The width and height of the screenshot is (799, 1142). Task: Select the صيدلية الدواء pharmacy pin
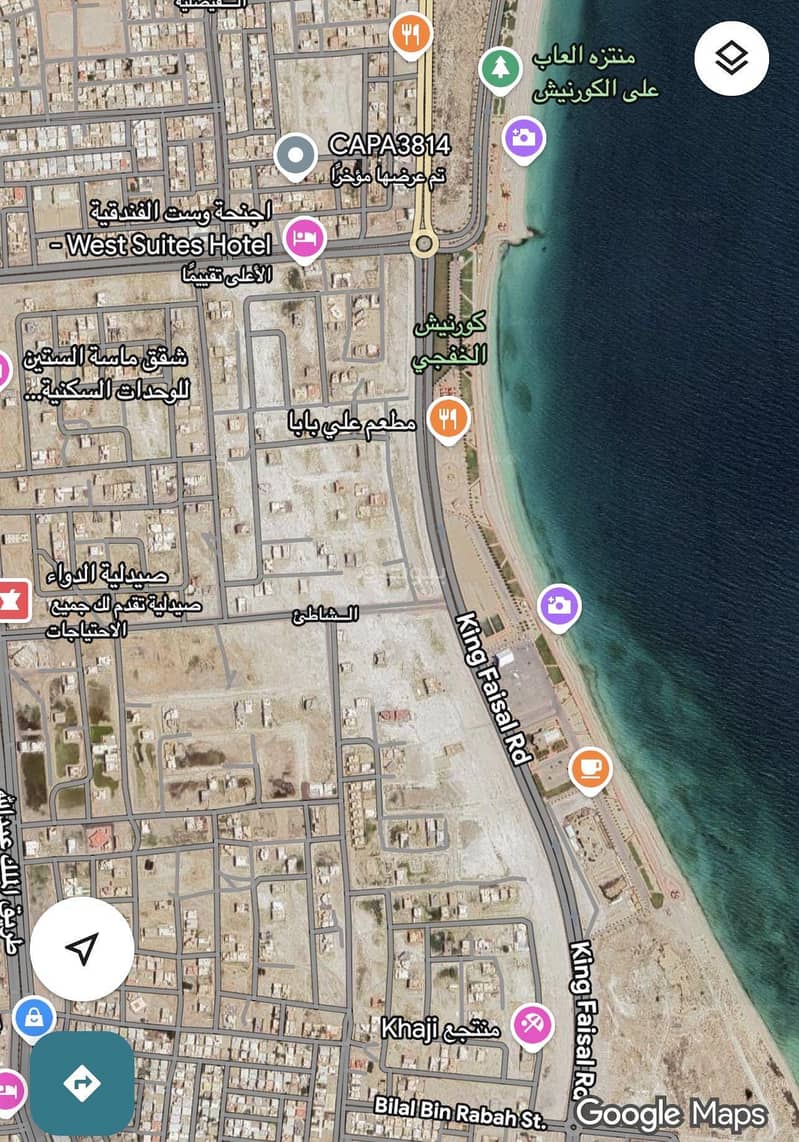pyautogui.click(x=12, y=599)
